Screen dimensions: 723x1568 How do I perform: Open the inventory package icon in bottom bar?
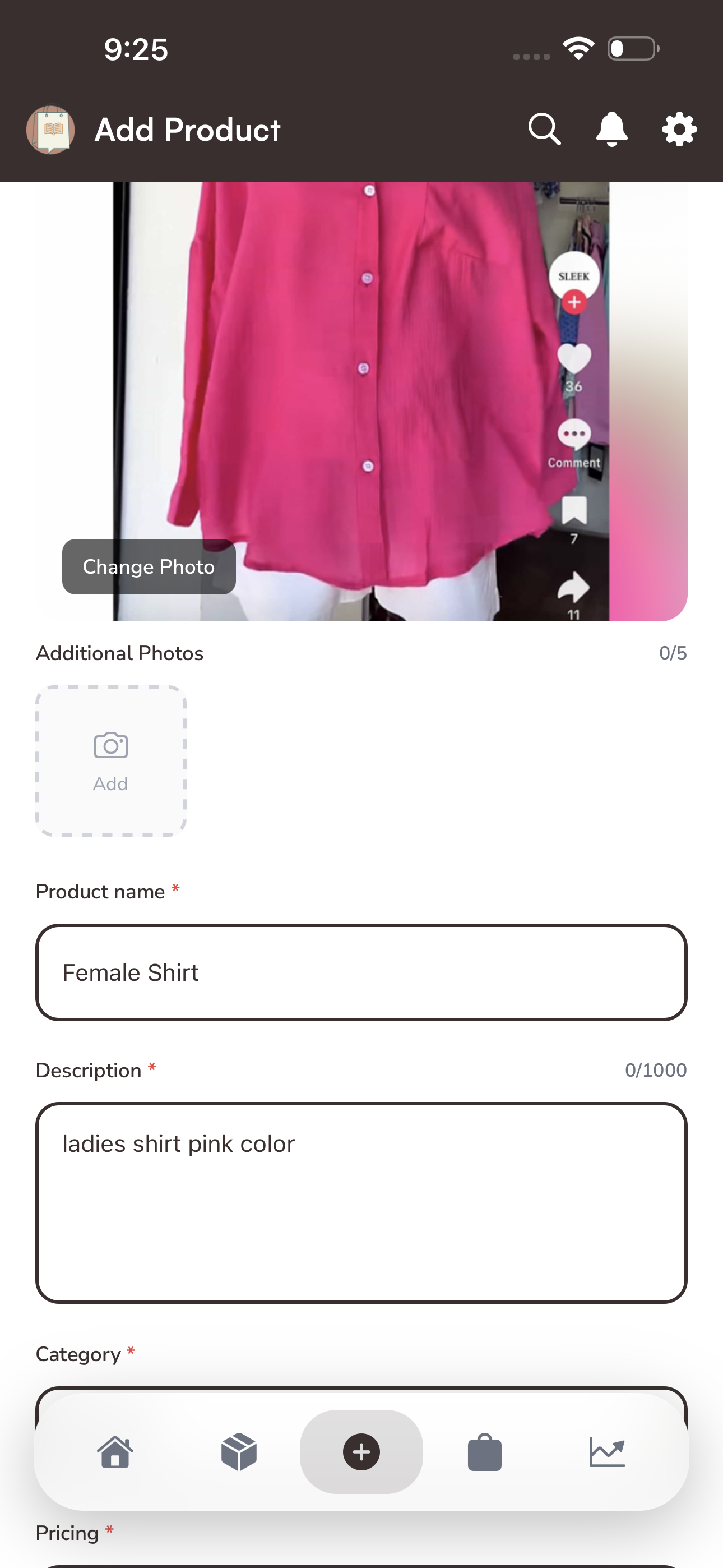click(x=239, y=1452)
